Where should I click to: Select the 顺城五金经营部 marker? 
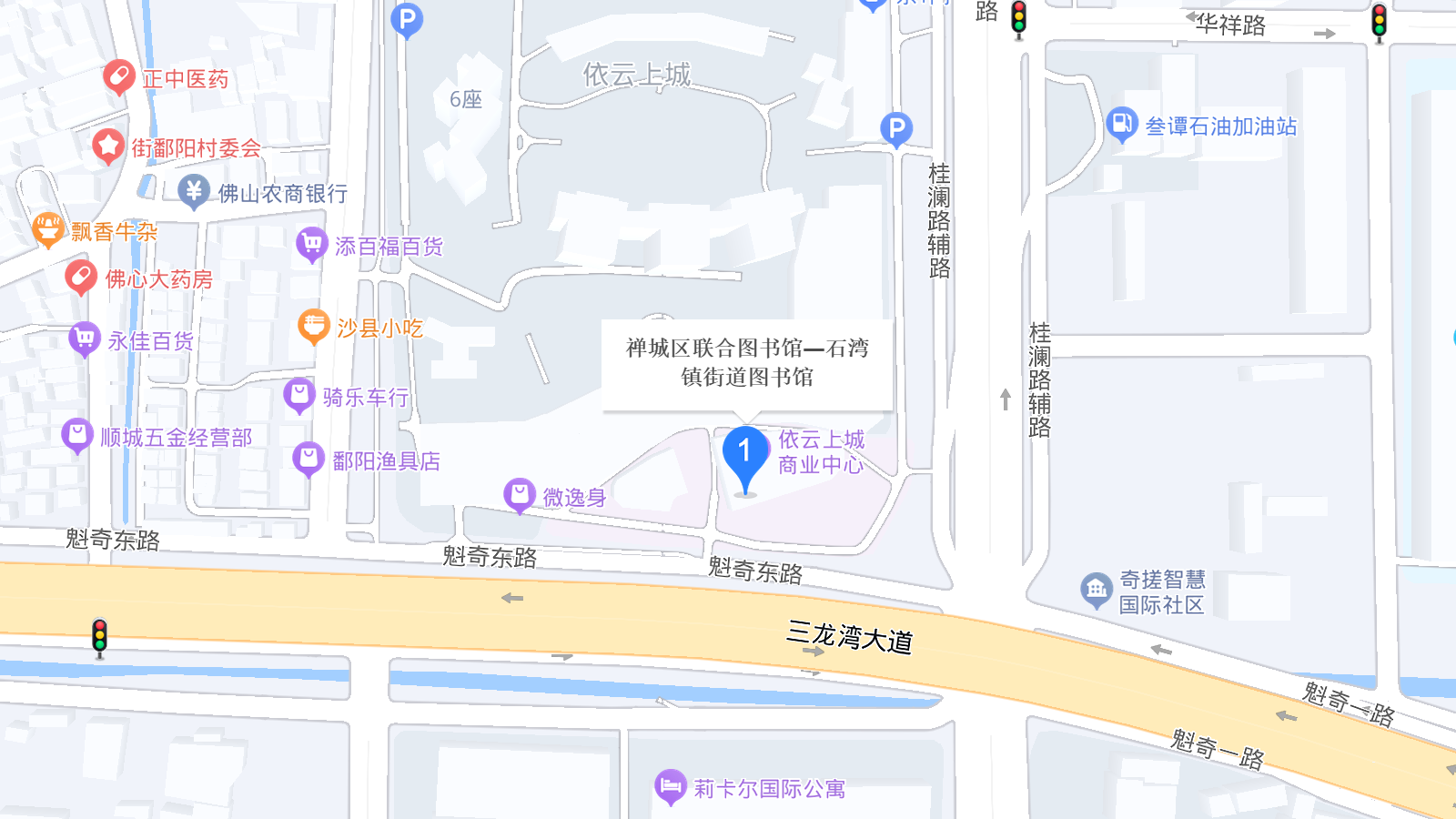click(77, 436)
